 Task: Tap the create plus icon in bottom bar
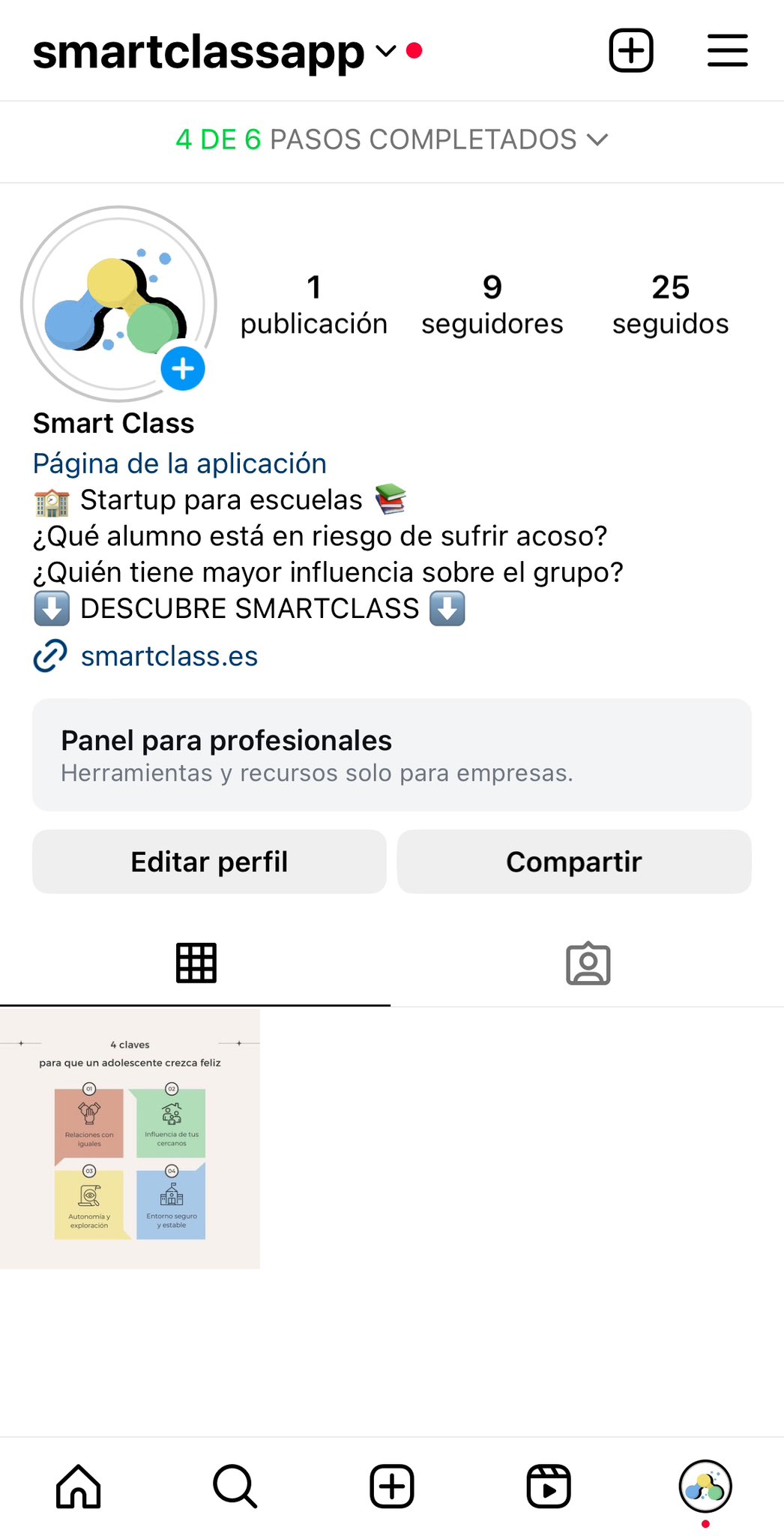point(392,1486)
